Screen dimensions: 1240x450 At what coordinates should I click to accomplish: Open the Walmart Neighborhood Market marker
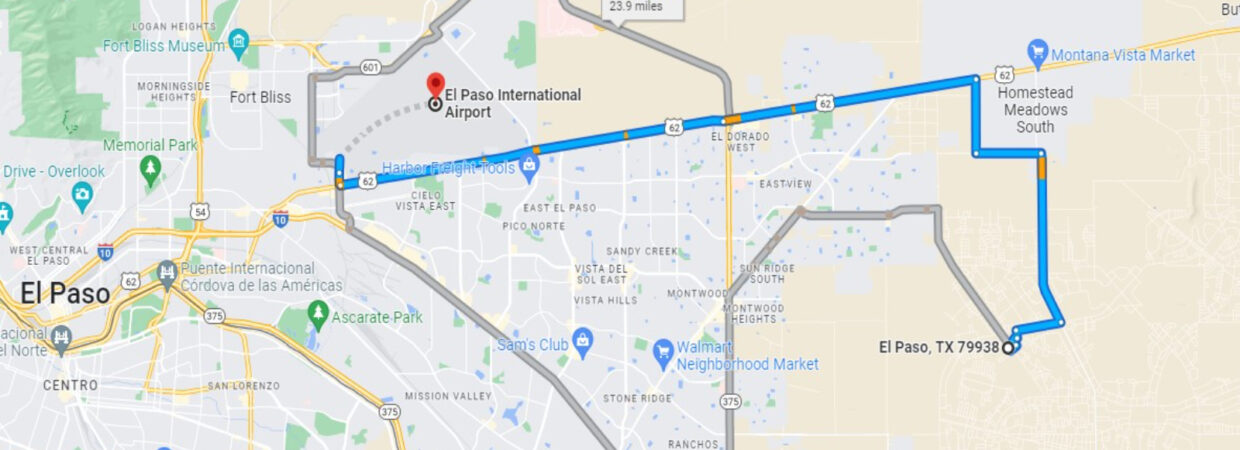tap(662, 351)
